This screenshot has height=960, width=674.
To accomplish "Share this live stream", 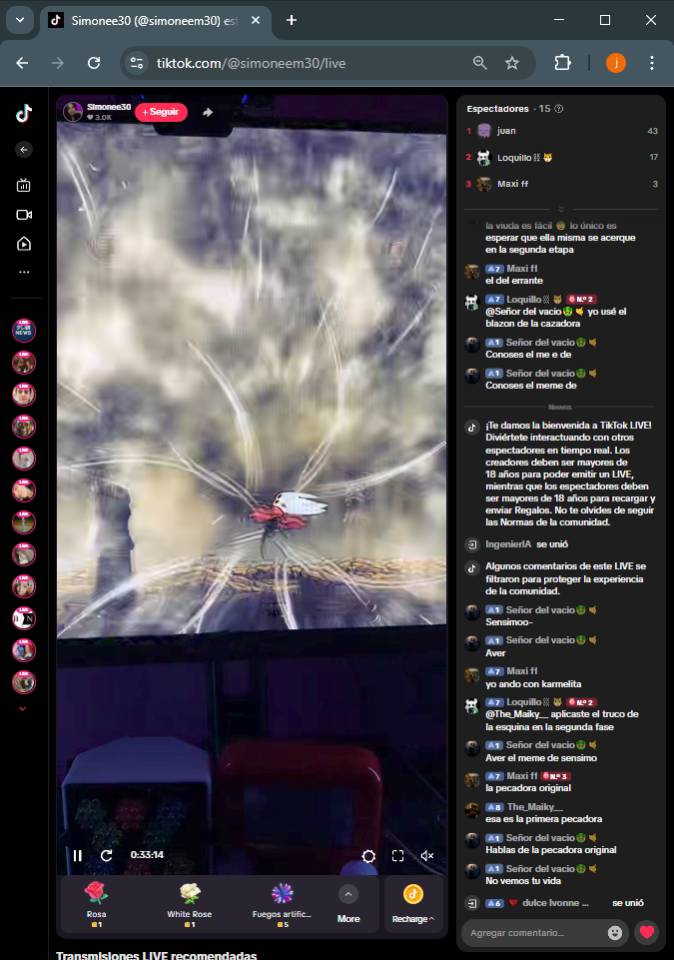I will tap(208, 113).
